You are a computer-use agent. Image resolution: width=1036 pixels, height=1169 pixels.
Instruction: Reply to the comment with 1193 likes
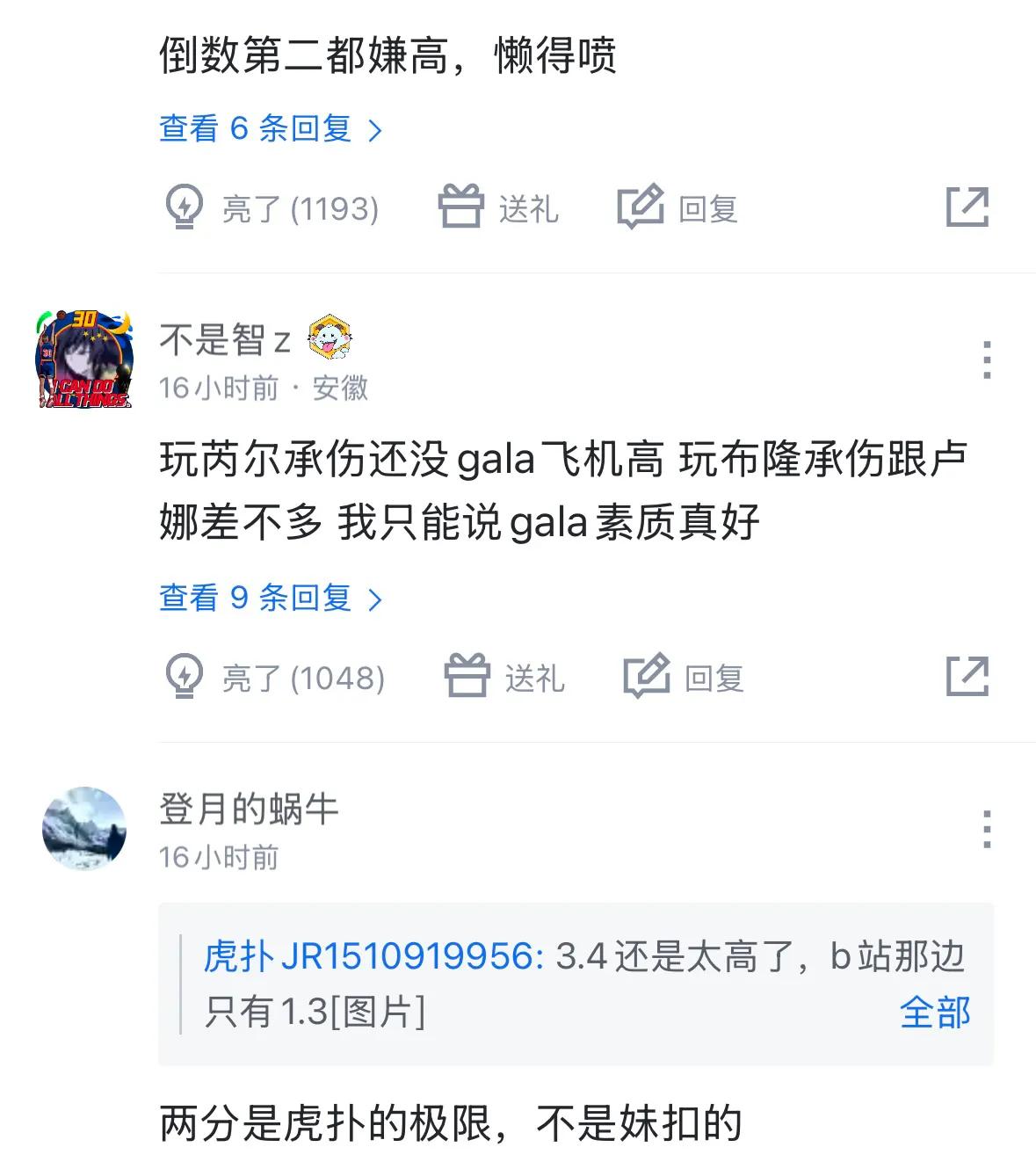point(677,208)
